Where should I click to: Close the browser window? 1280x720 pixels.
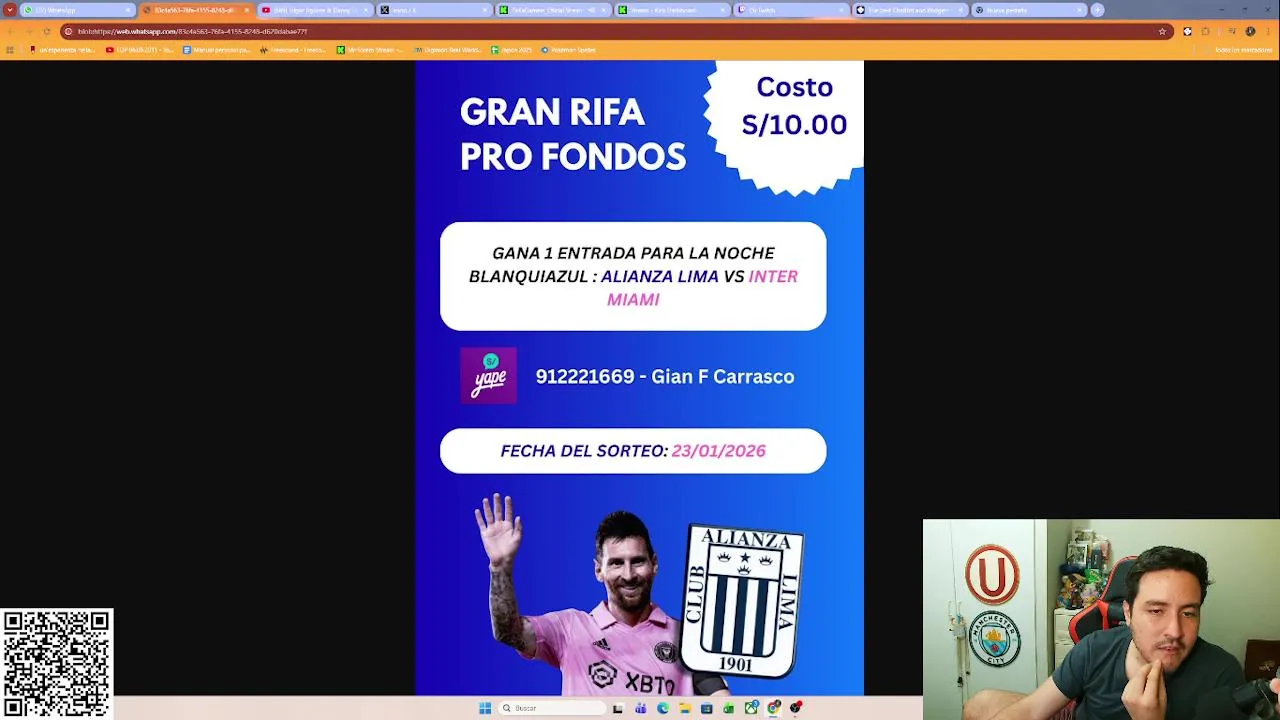[1268, 10]
